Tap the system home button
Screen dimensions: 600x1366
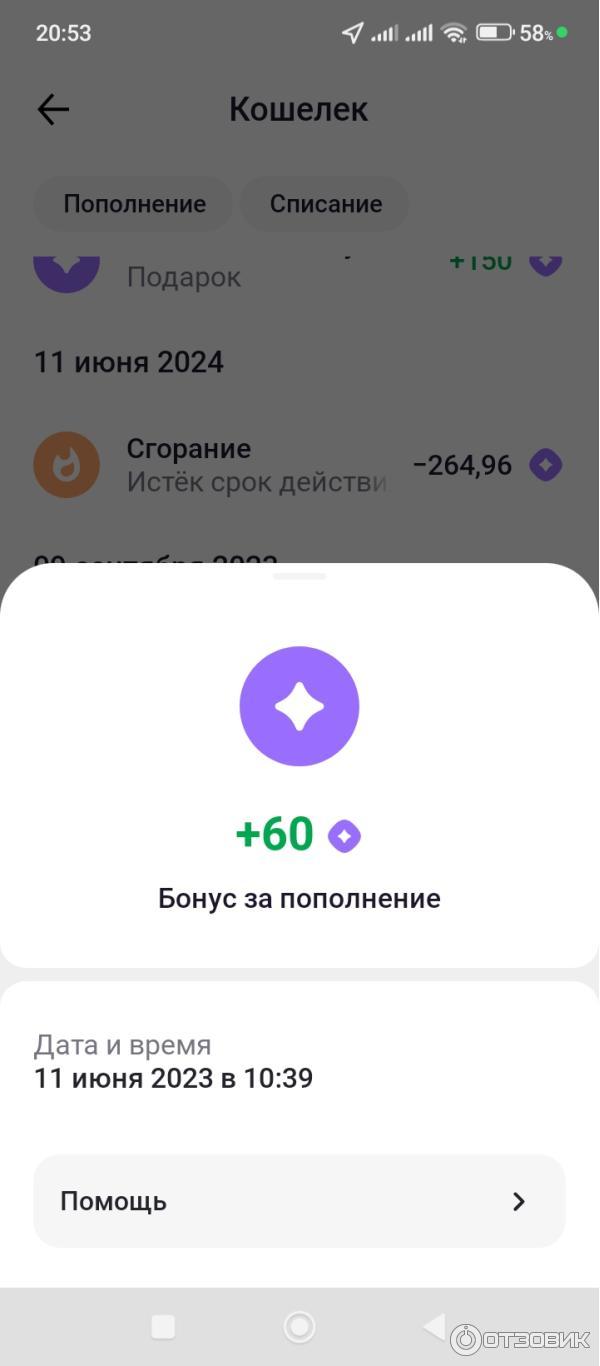coord(299,1327)
